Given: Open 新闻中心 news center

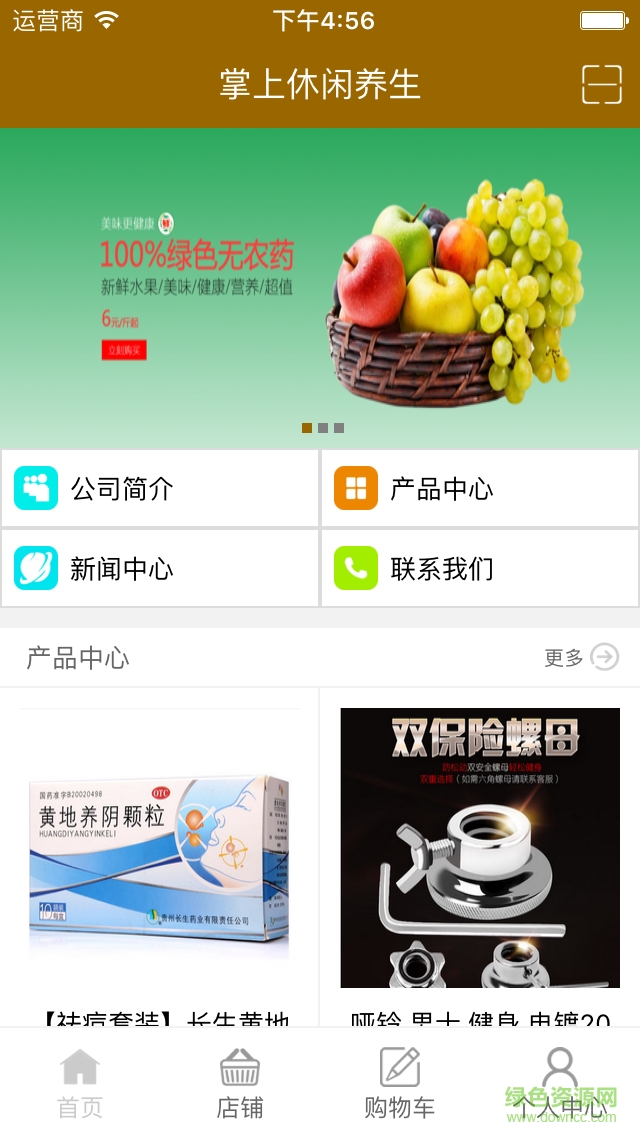Looking at the screenshot, I should point(160,569).
